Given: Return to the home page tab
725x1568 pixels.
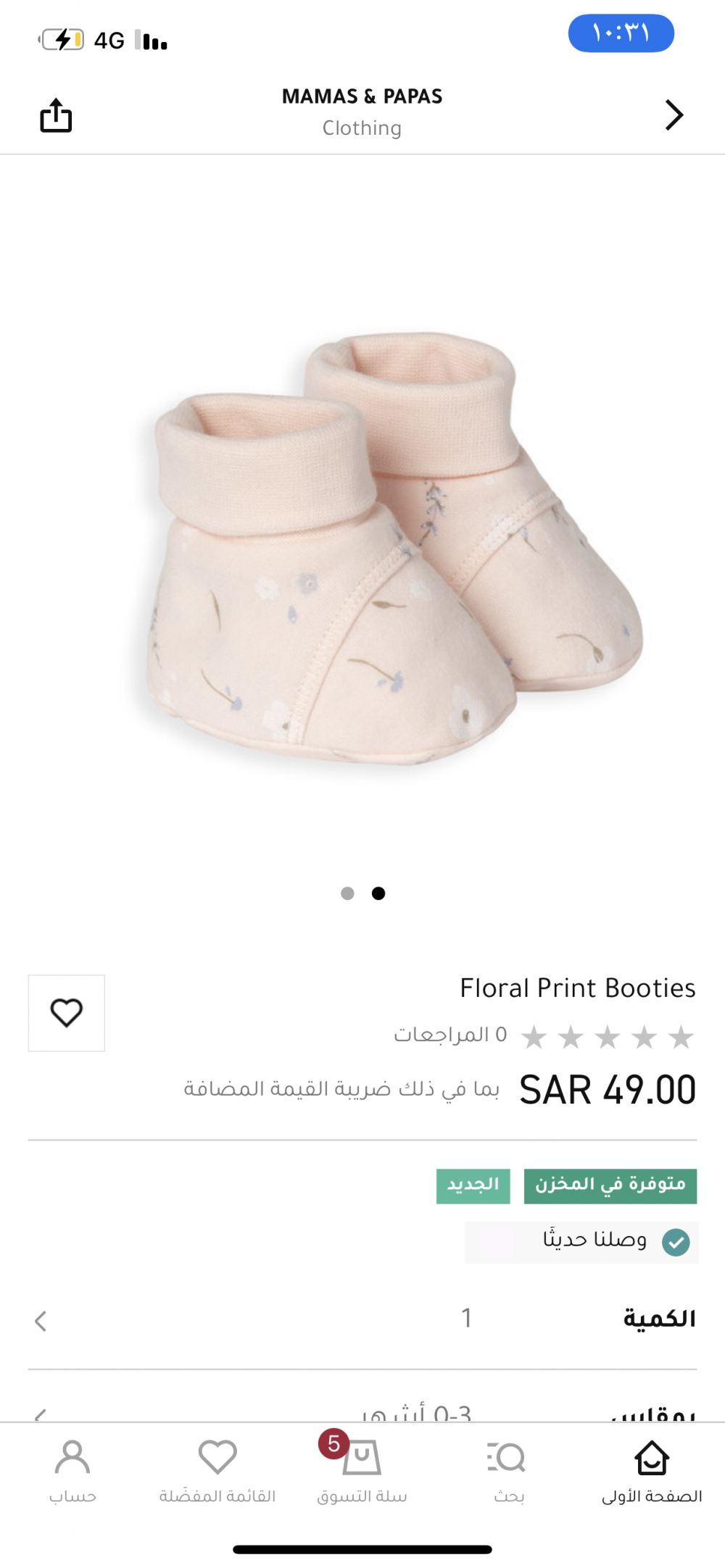Looking at the screenshot, I should (x=652, y=1471).
